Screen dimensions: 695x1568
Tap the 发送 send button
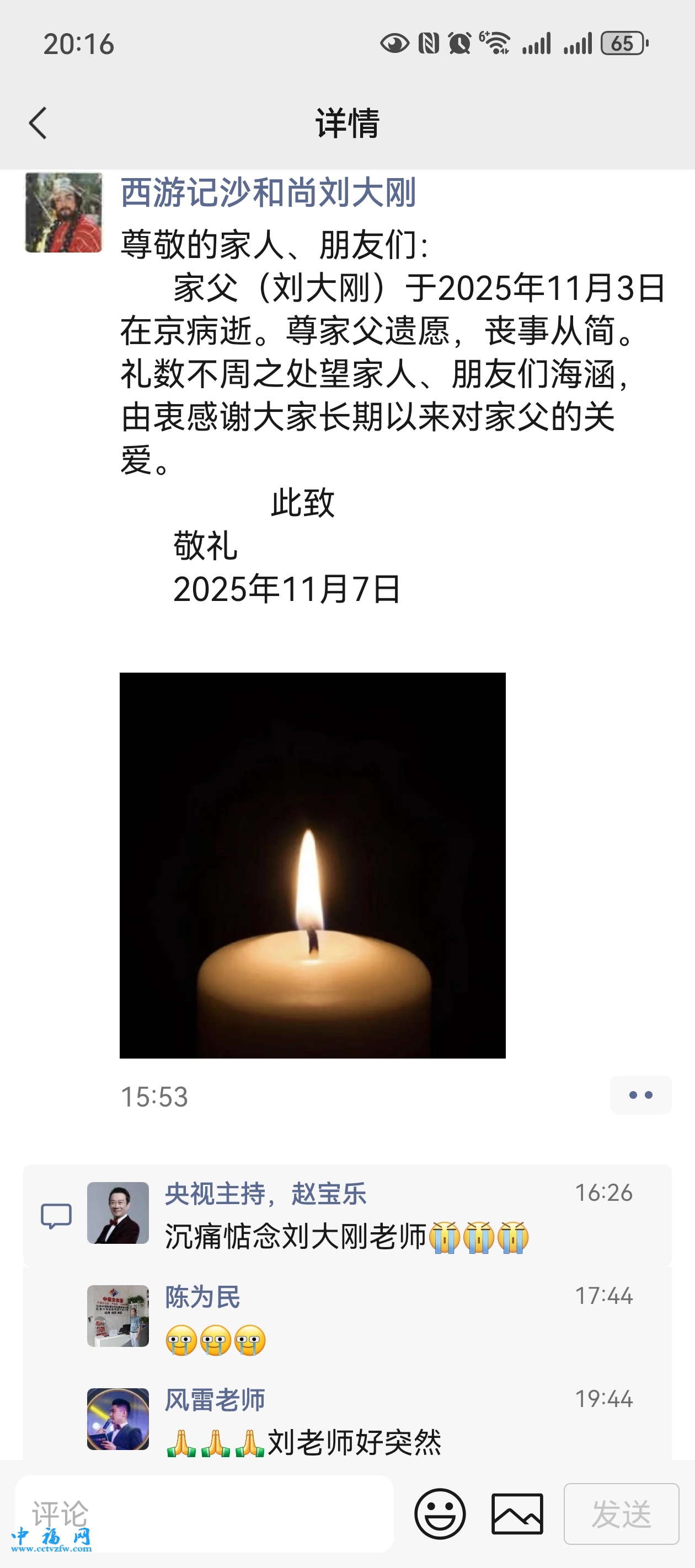(621, 1514)
